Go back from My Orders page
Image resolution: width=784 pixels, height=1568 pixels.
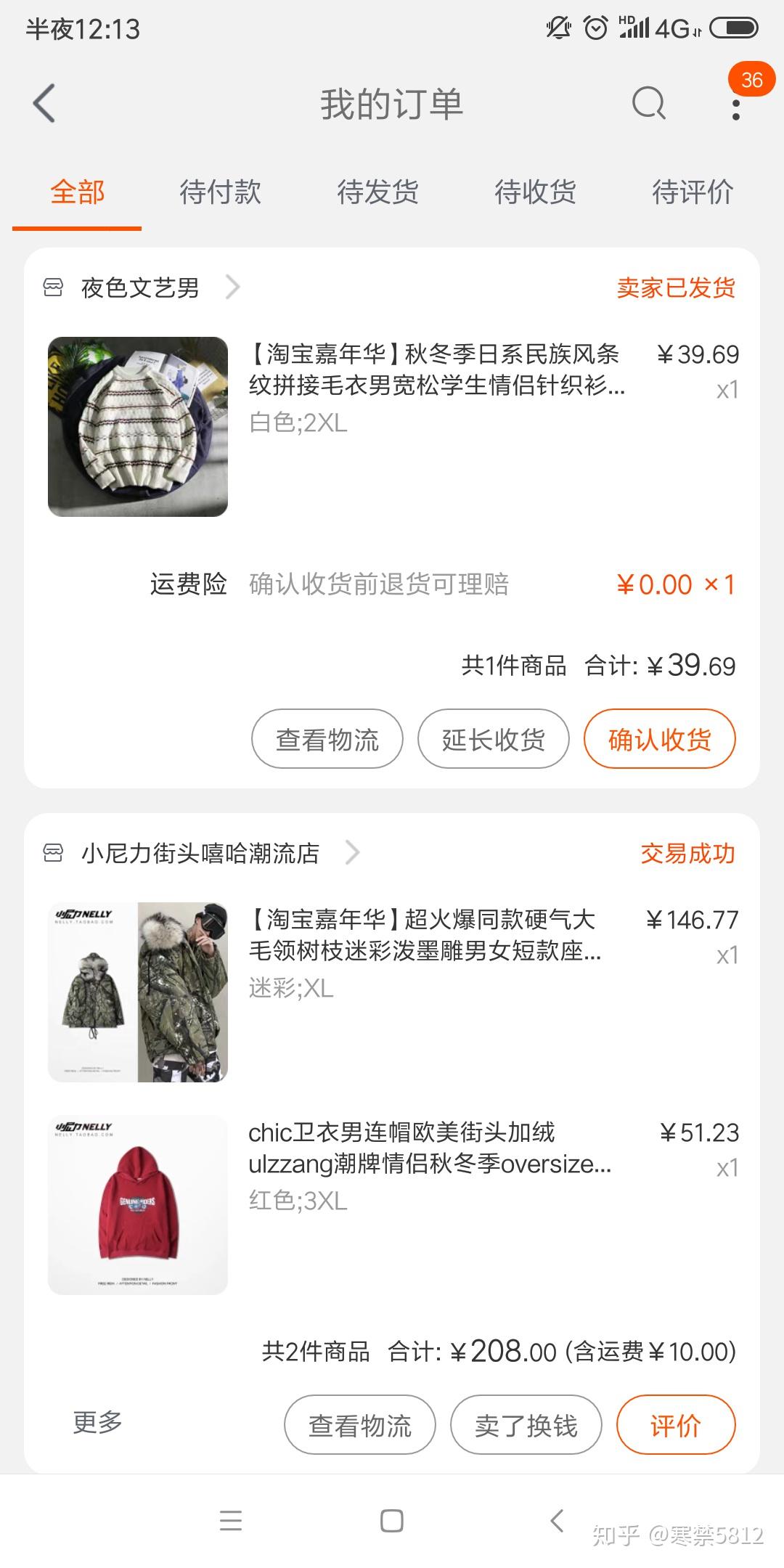tap(44, 103)
